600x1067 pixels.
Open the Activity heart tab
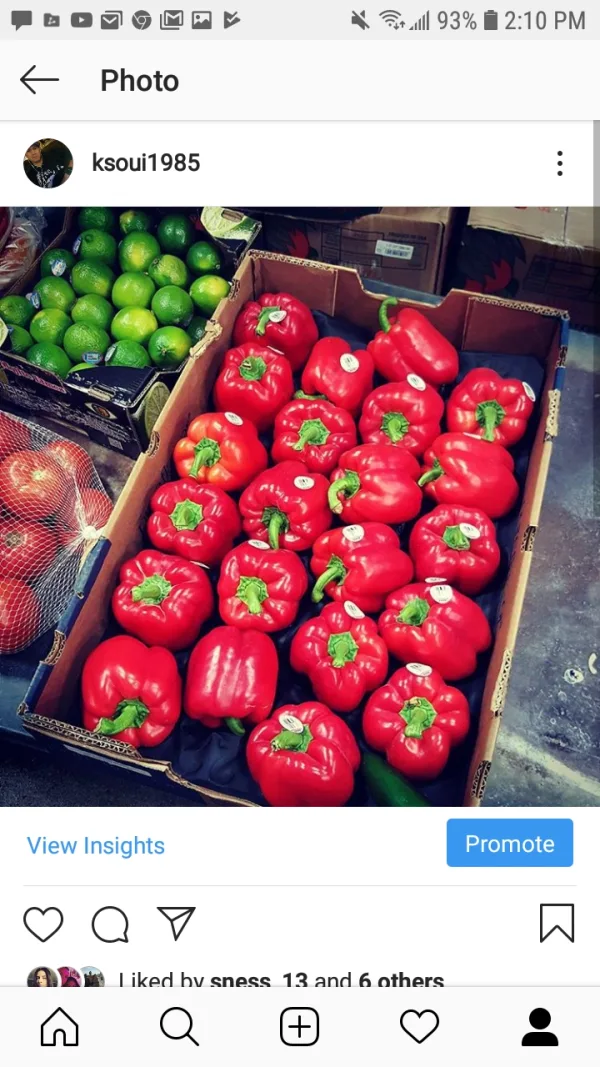pyautogui.click(x=420, y=1027)
